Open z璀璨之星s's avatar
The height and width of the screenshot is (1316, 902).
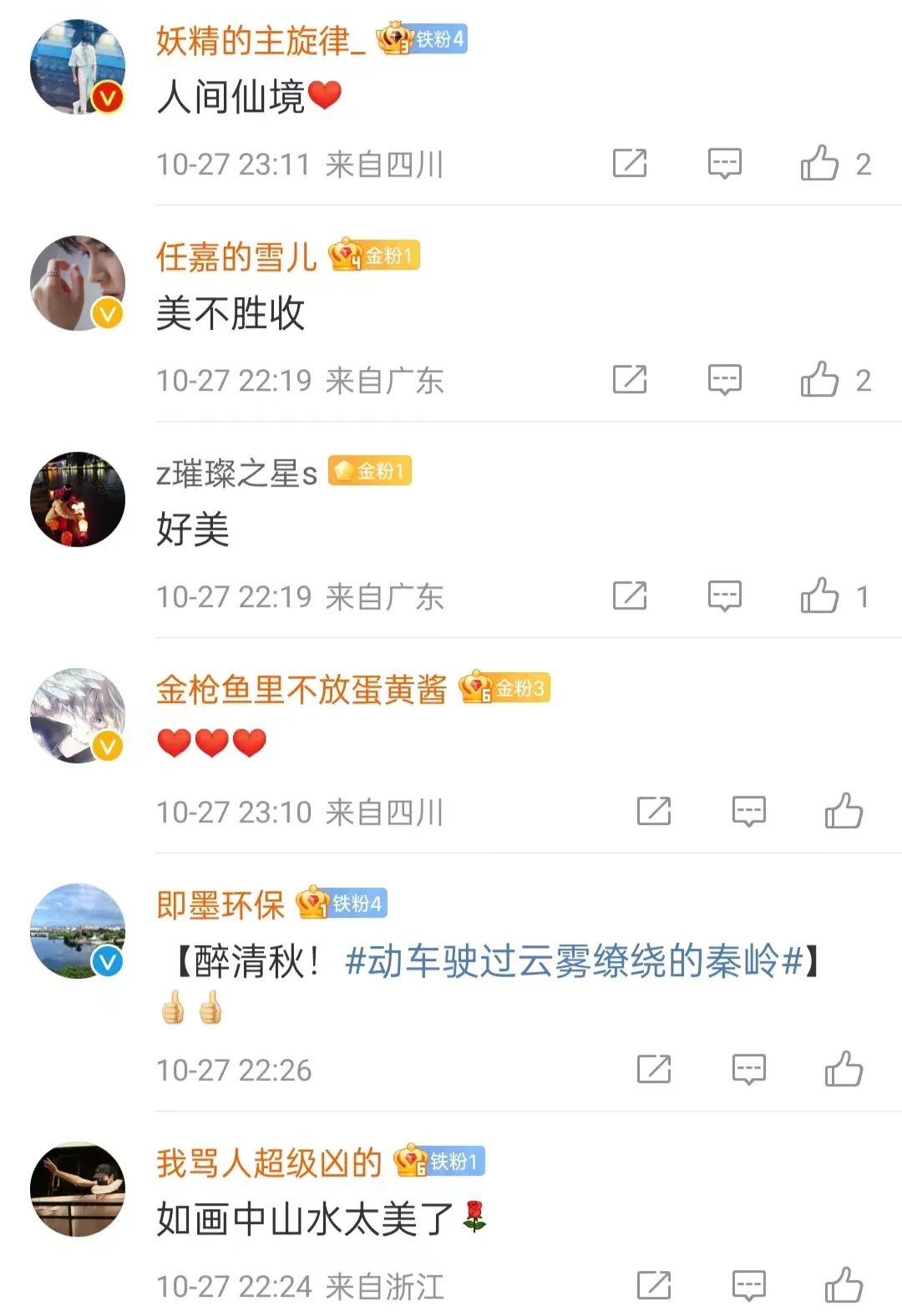pos(77,499)
